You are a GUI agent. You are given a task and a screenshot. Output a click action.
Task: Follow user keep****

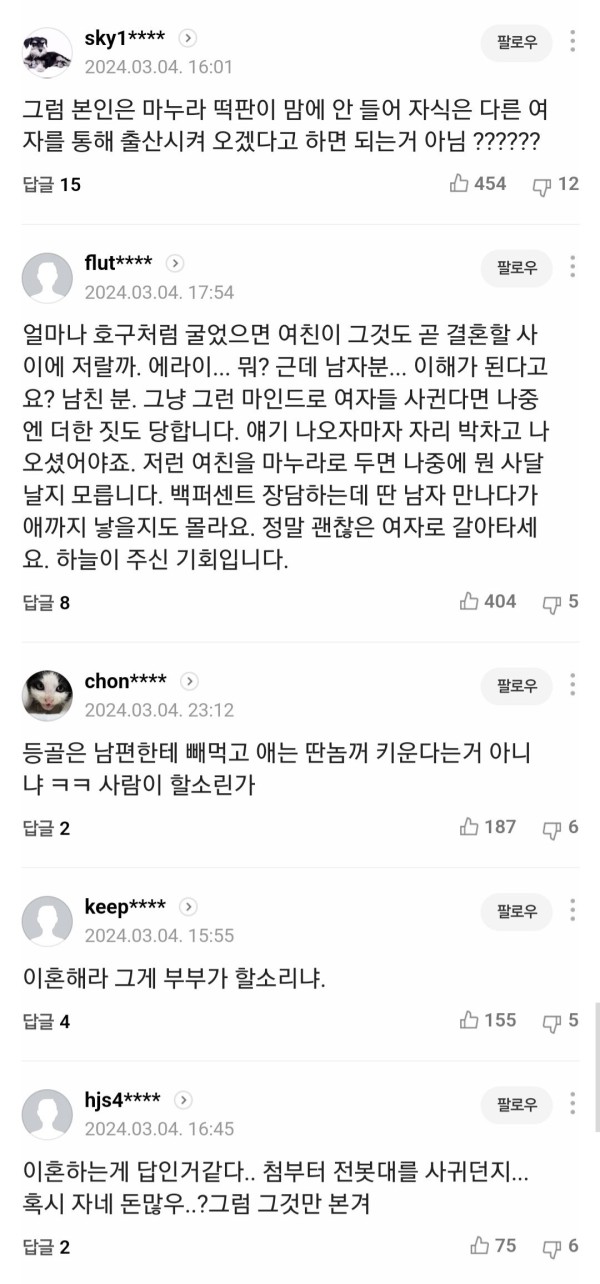tap(516, 911)
